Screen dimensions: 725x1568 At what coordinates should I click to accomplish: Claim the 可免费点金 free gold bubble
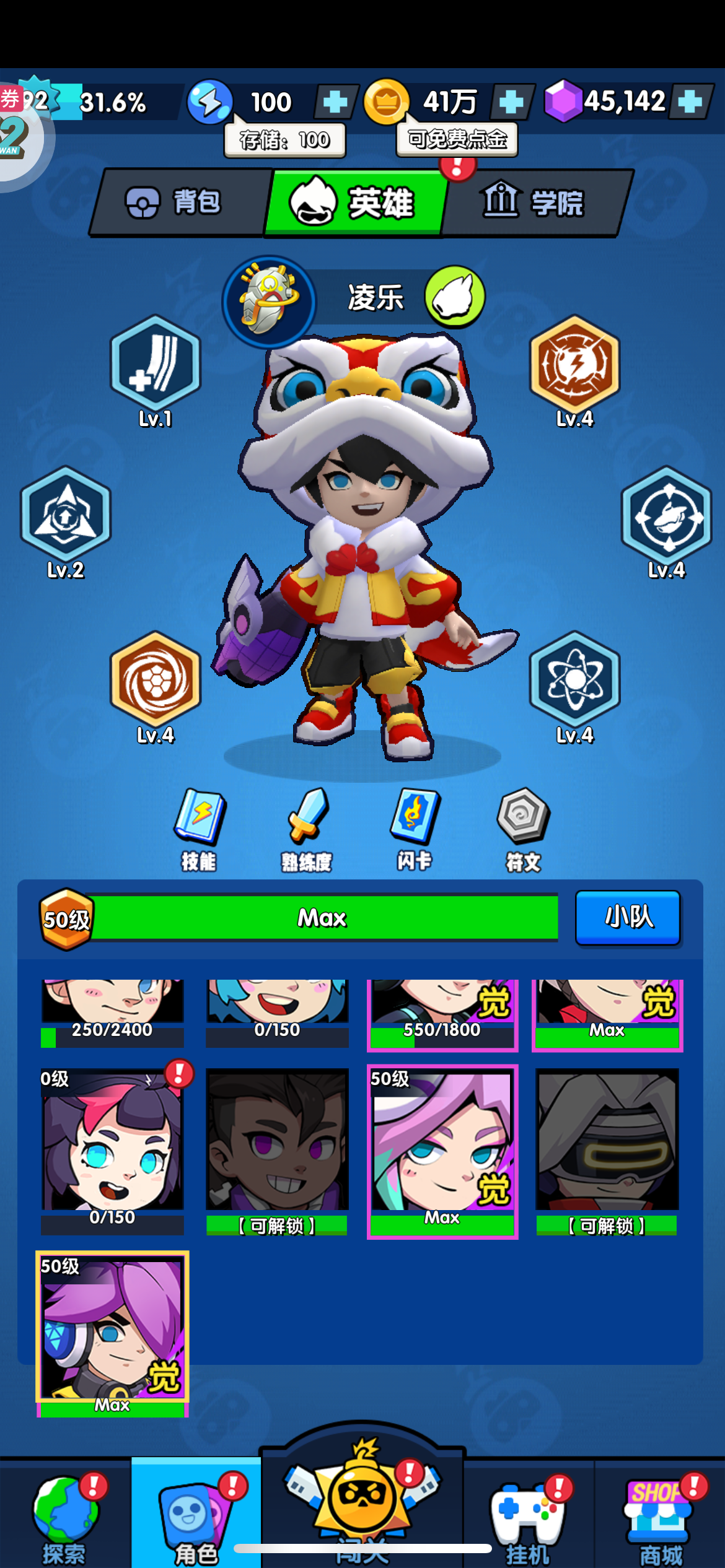[x=457, y=139]
